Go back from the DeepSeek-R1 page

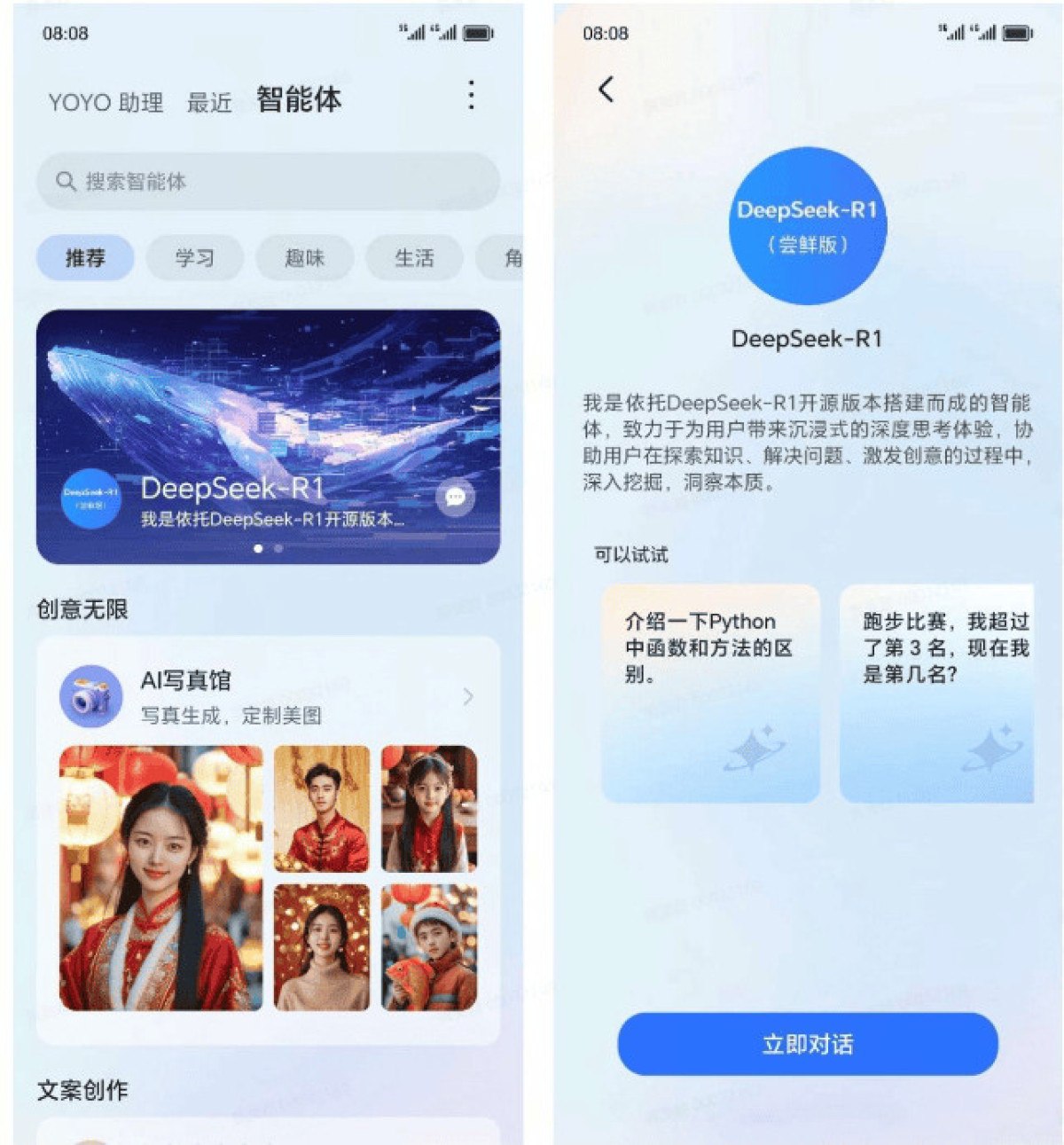point(606,89)
